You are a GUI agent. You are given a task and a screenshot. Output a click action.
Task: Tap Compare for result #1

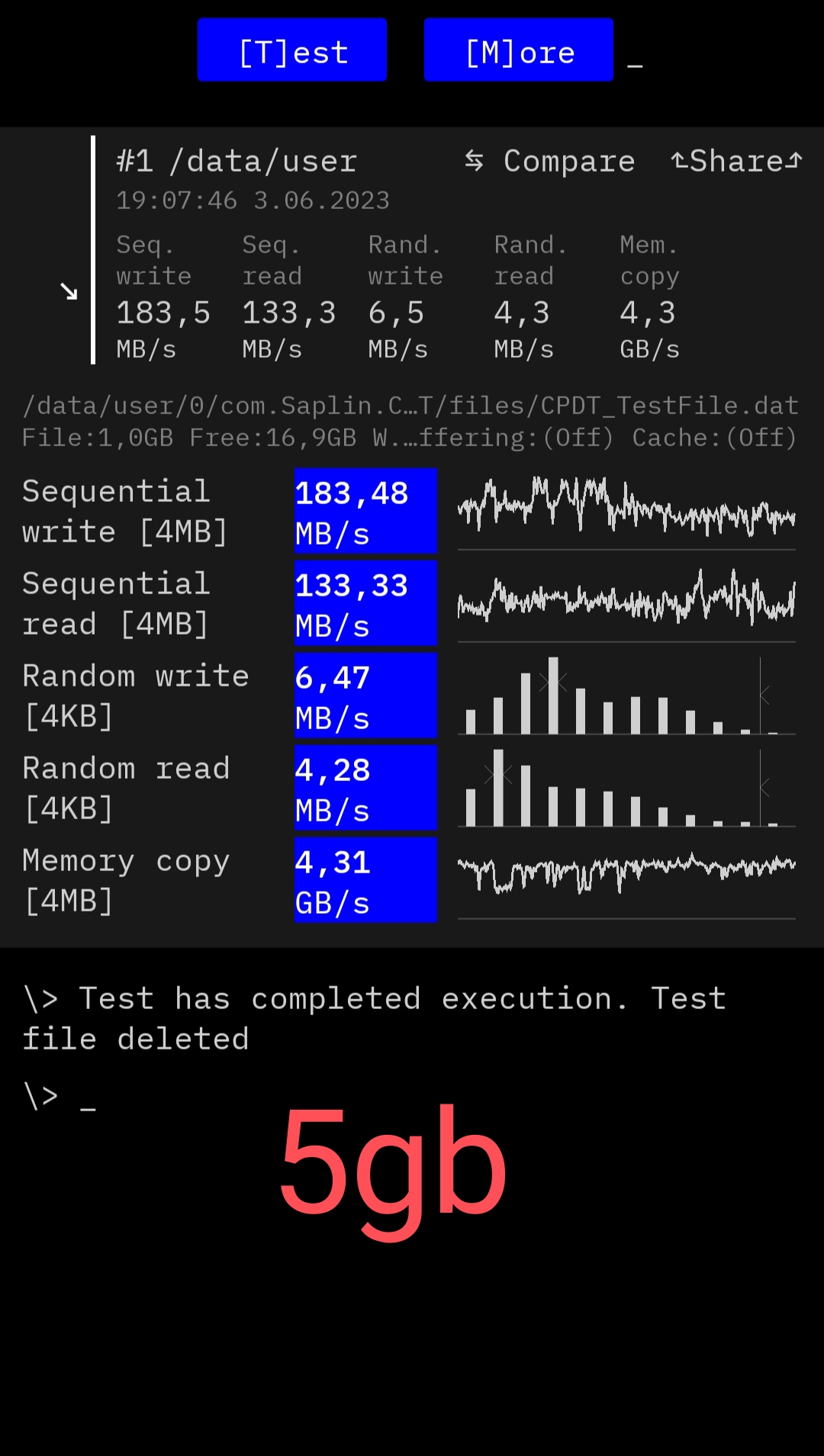click(550, 162)
